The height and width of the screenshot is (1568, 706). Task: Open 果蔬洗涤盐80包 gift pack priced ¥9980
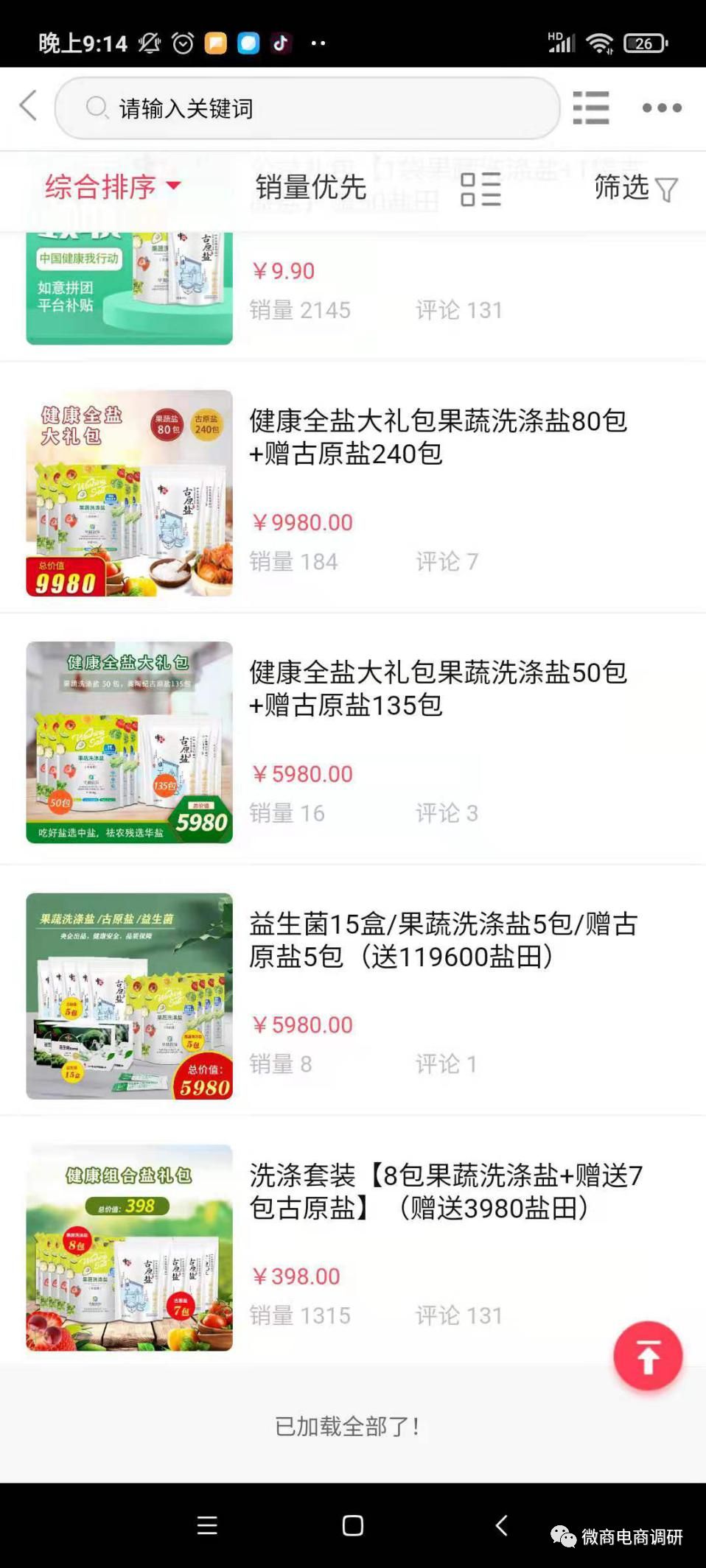click(438, 437)
